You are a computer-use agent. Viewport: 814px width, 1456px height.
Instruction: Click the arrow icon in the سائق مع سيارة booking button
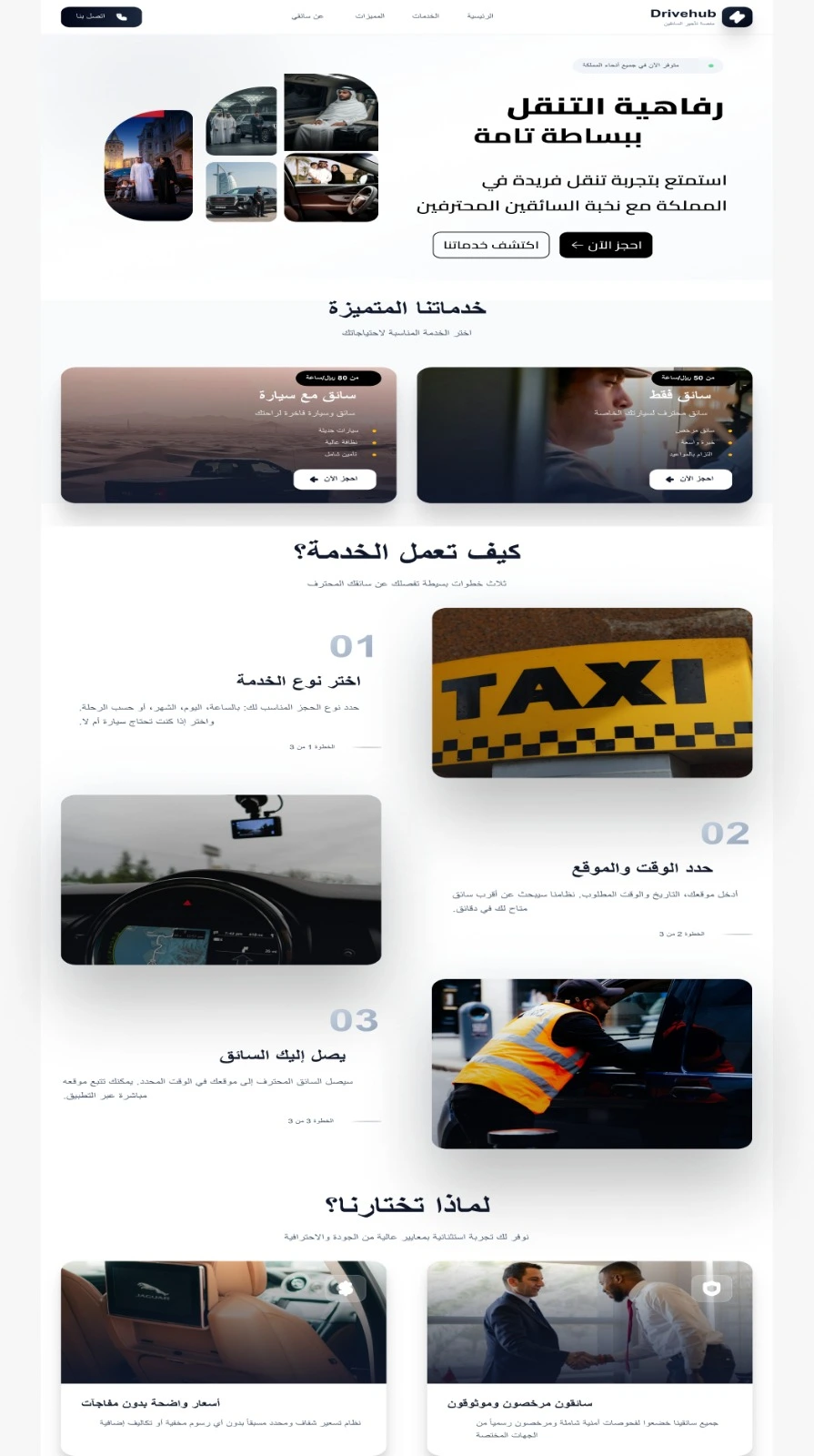314,480
